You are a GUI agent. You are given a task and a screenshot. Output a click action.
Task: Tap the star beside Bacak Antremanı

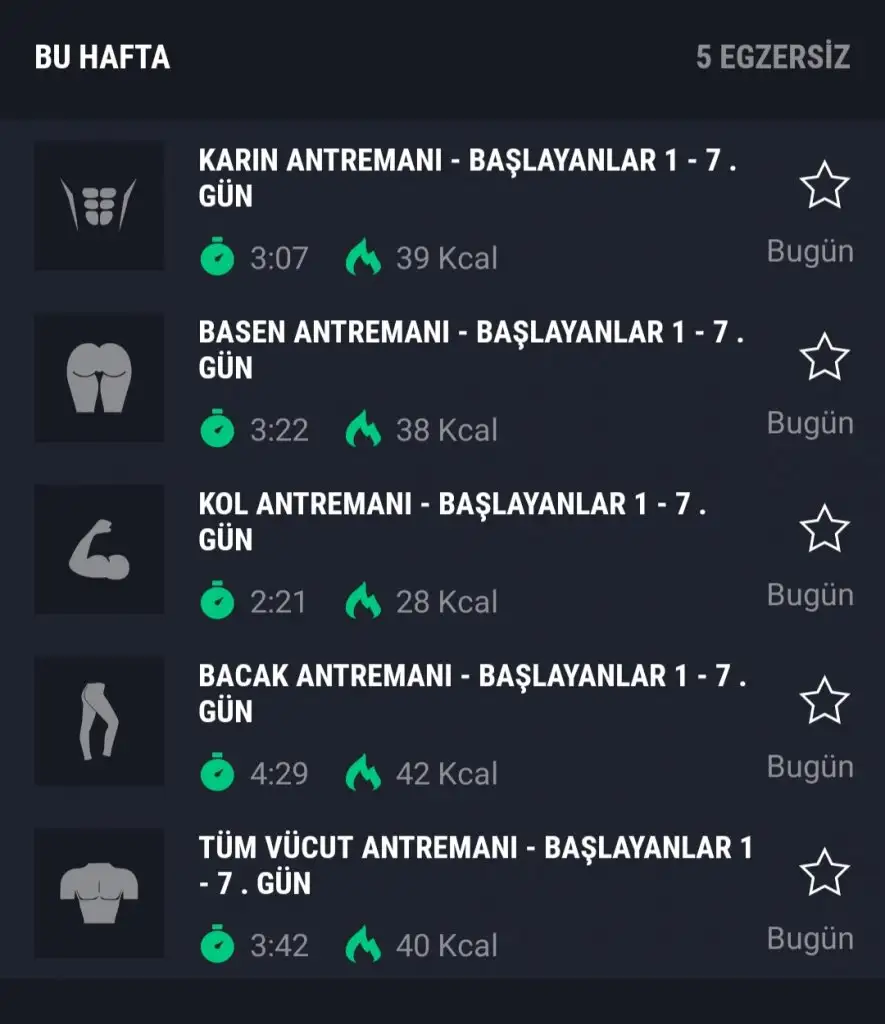click(824, 701)
